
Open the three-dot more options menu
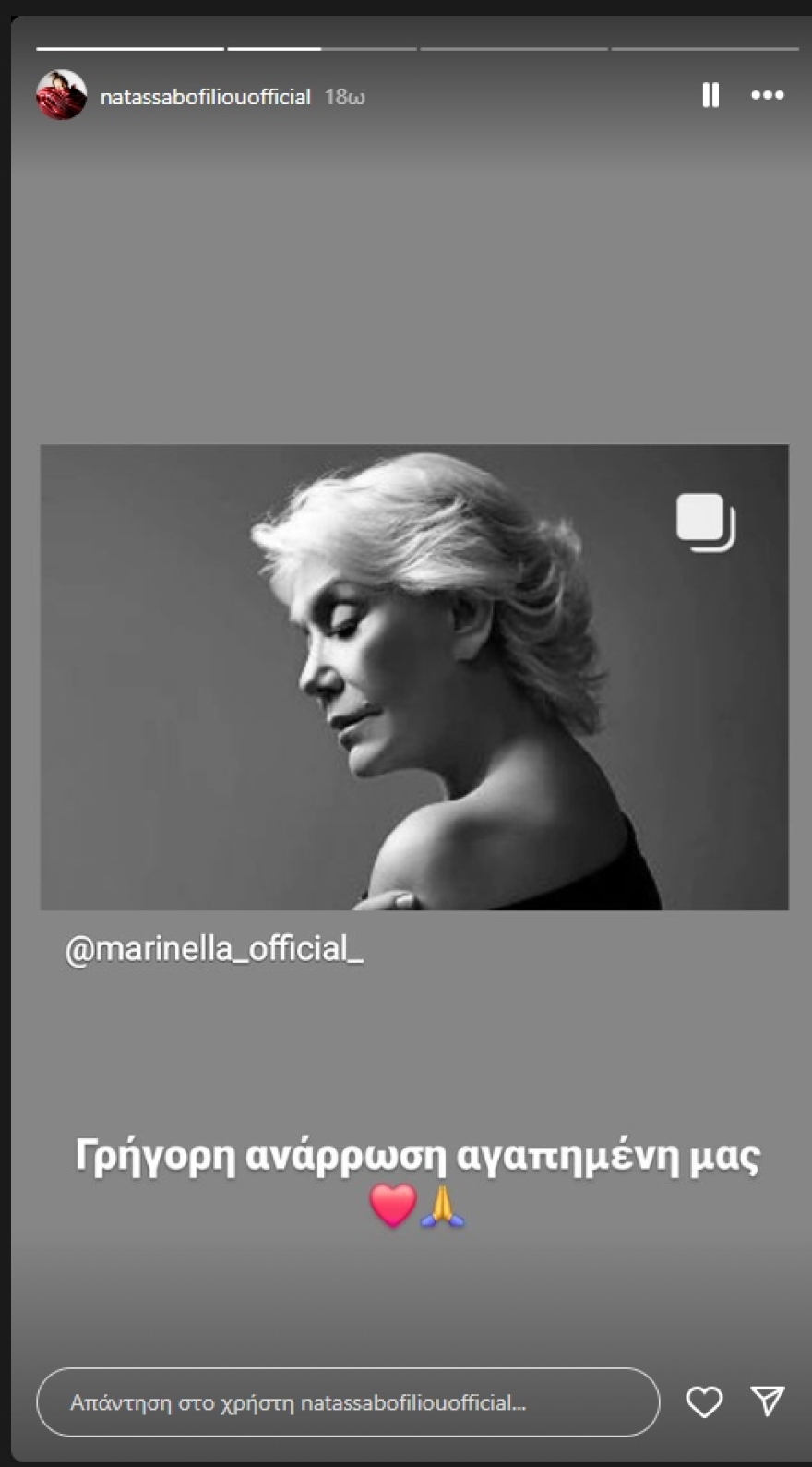(x=767, y=95)
